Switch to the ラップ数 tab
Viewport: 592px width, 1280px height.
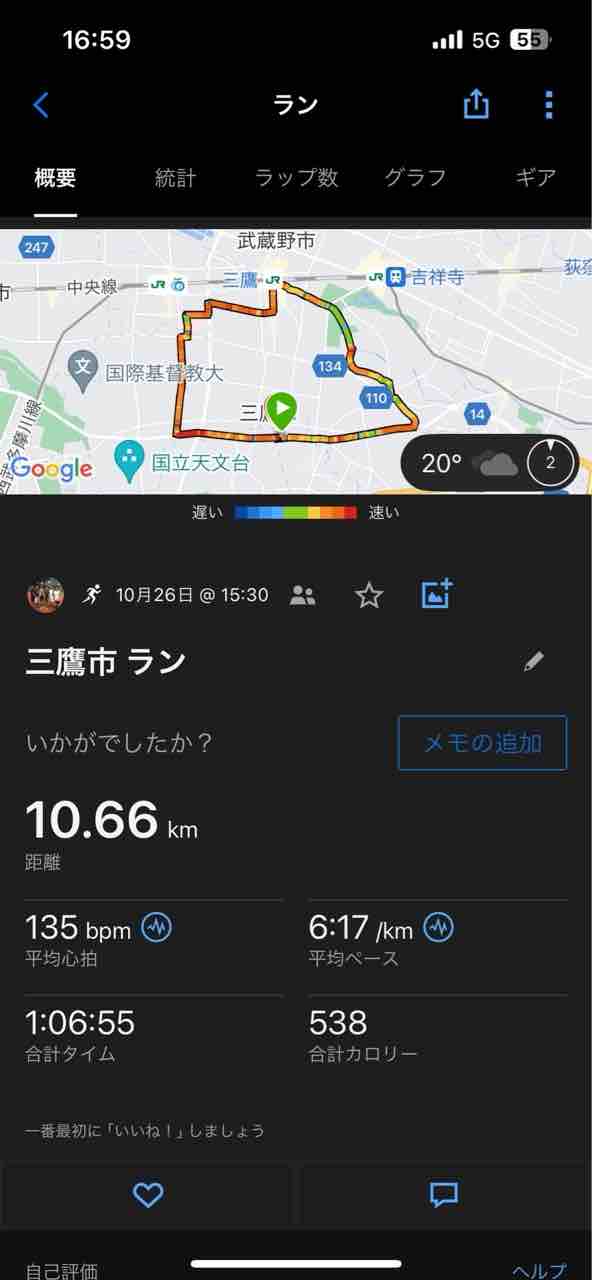tap(296, 178)
